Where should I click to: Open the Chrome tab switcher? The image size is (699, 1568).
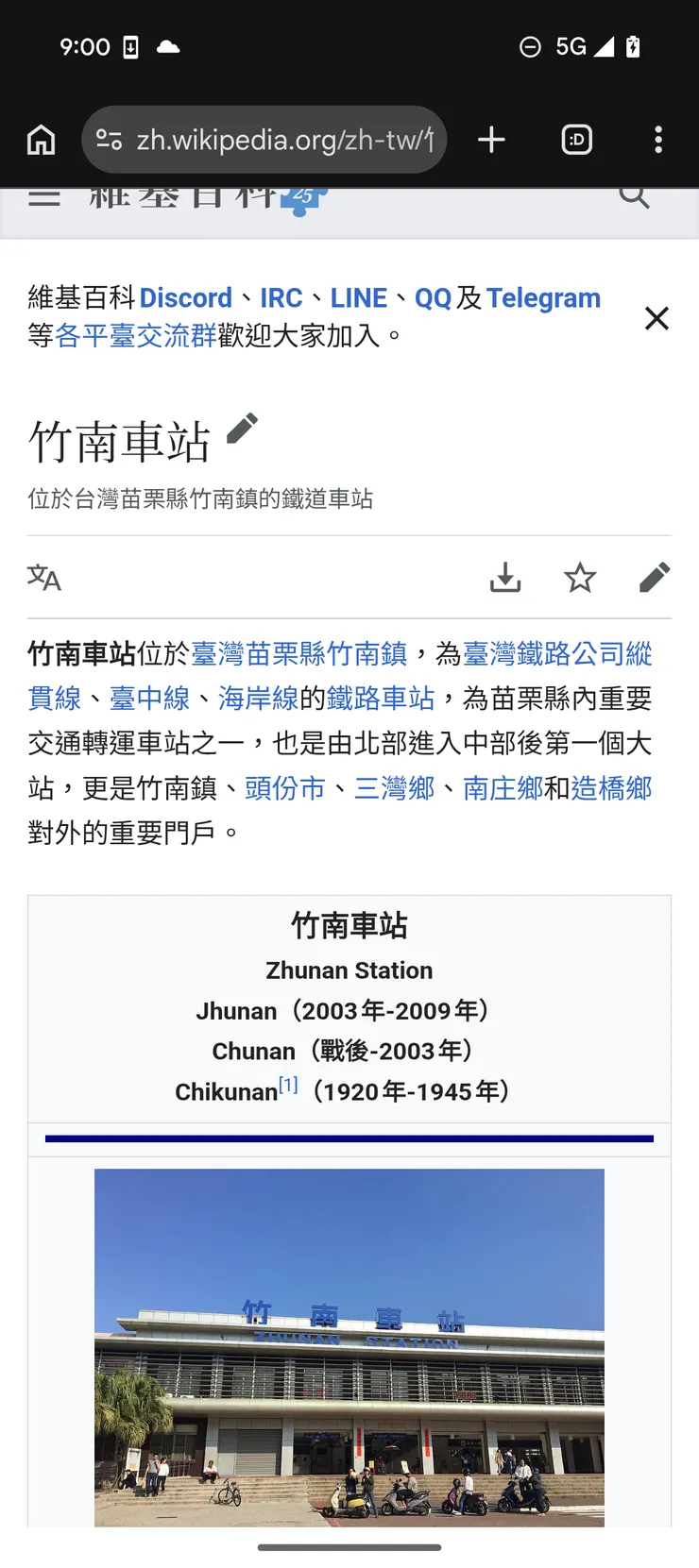pyautogui.click(x=576, y=140)
